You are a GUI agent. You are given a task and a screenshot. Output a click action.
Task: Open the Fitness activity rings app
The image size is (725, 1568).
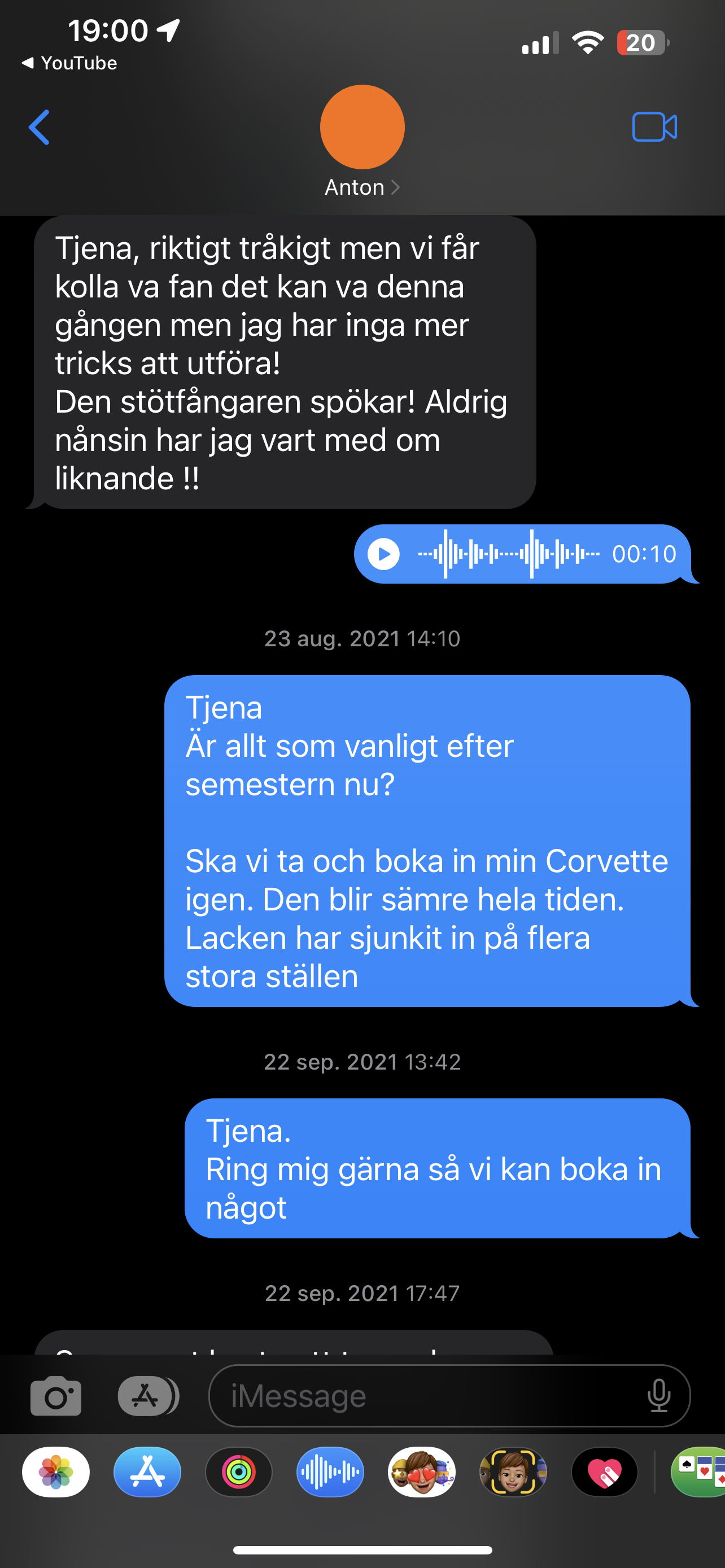pyautogui.click(x=239, y=1472)
